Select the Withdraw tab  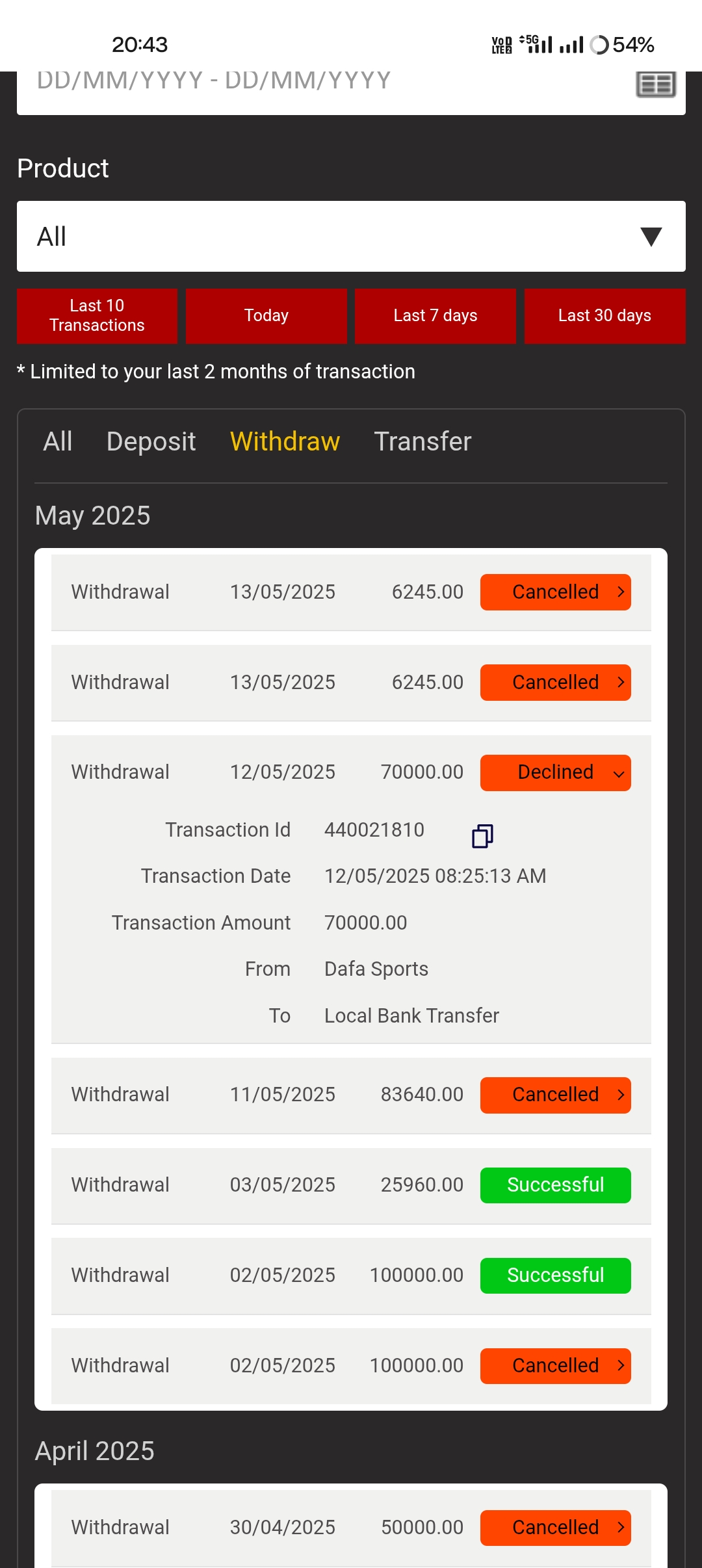[x=285, y=442]
